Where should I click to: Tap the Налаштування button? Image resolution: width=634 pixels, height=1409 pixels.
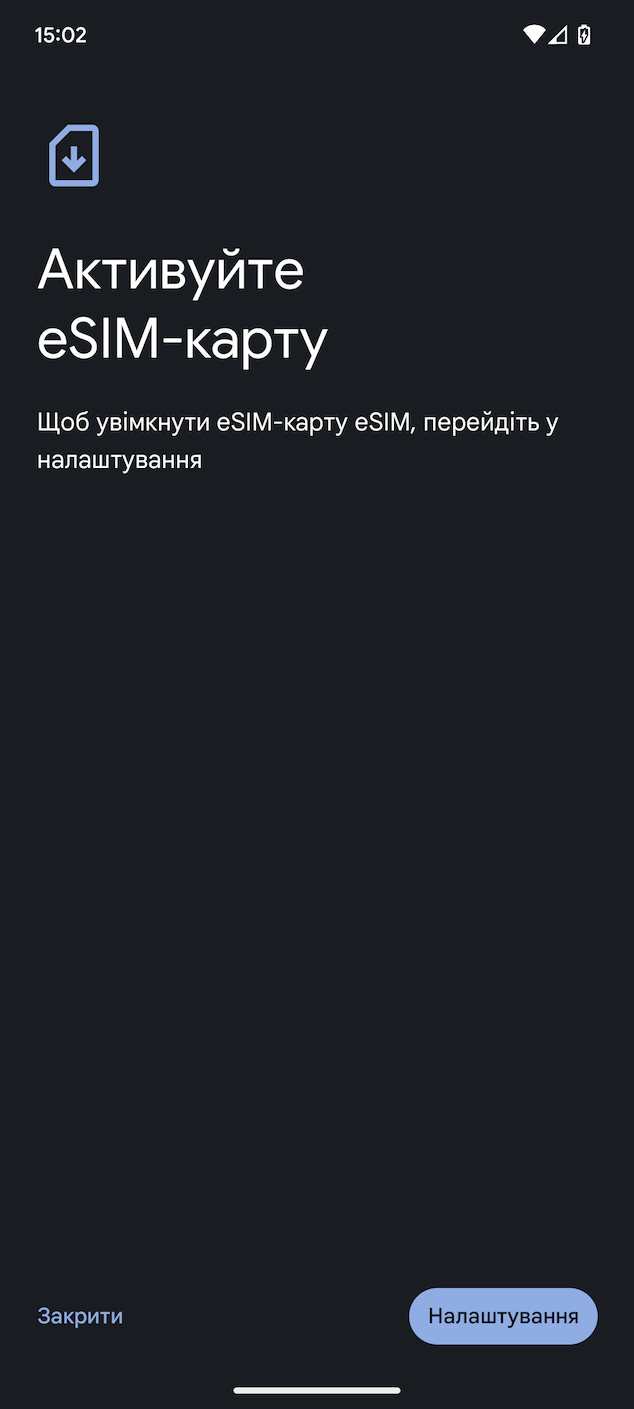click(x=503, y=1316)
